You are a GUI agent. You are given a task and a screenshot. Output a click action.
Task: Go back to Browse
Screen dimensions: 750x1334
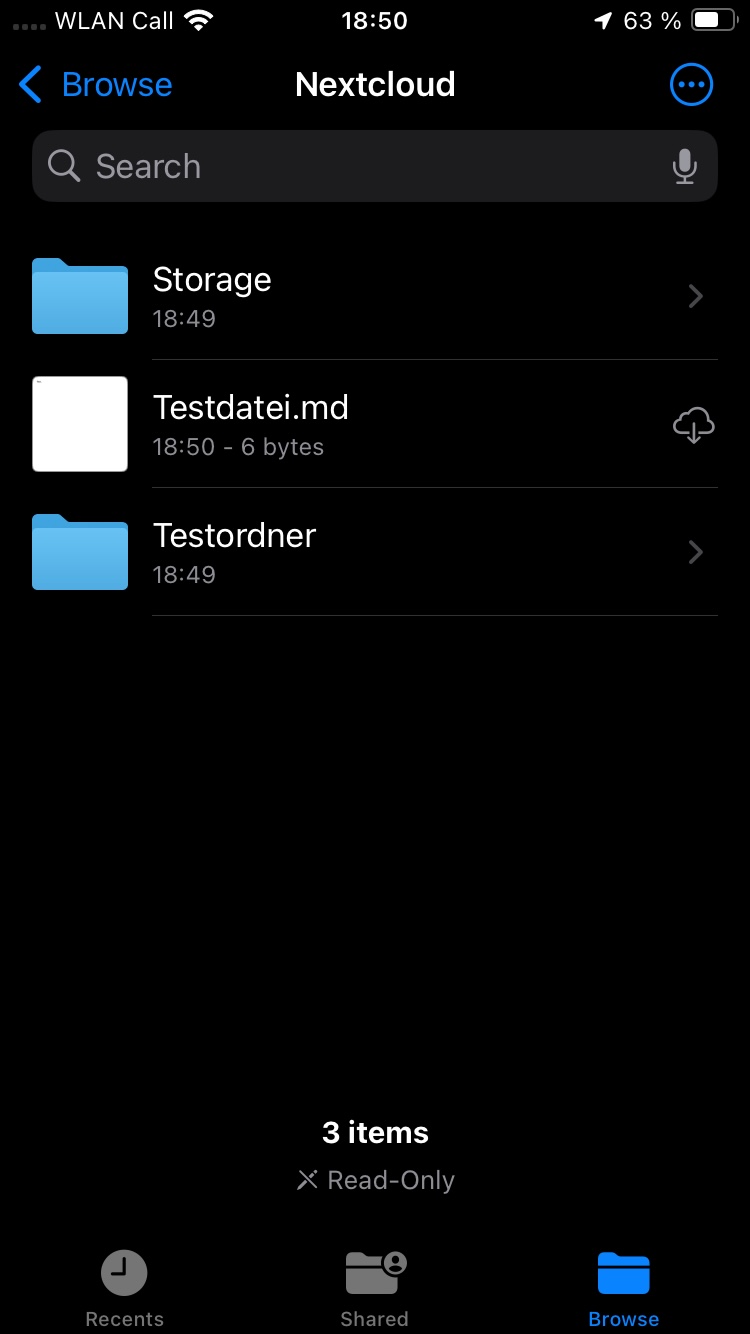pos(96,85)
